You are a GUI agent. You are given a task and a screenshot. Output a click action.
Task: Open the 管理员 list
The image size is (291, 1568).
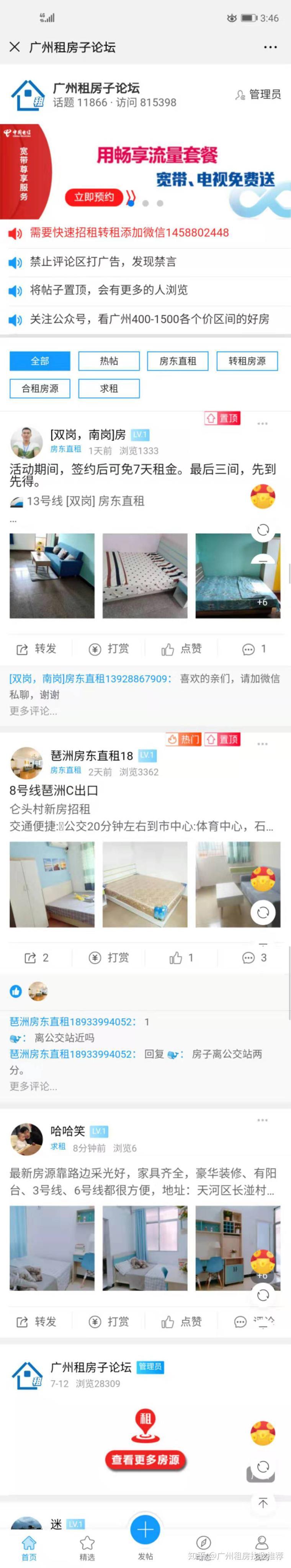[258, 94]
